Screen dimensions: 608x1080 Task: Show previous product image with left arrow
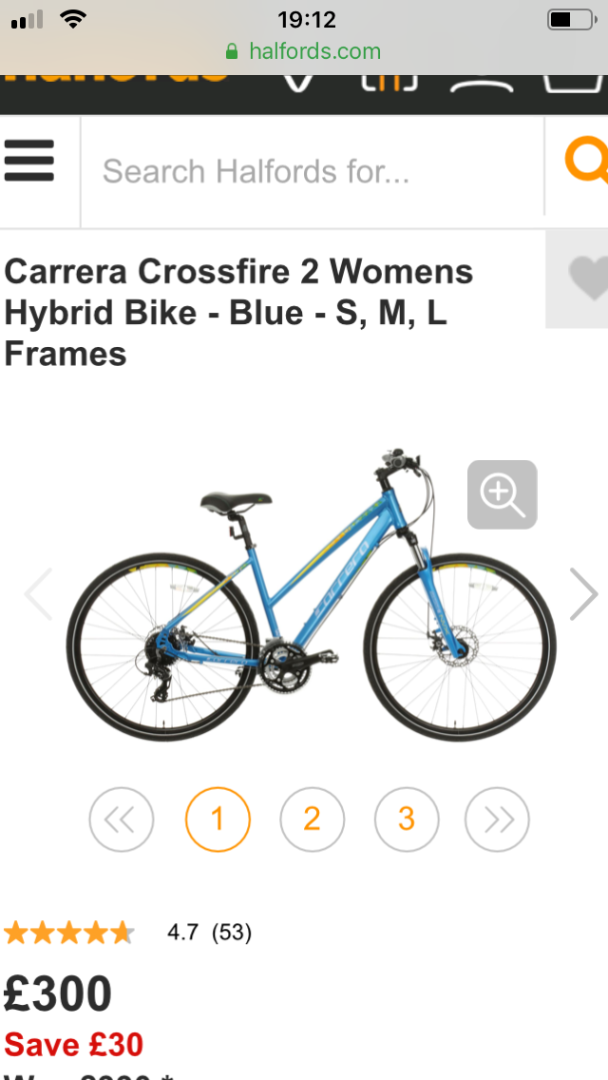pos(38,594)
